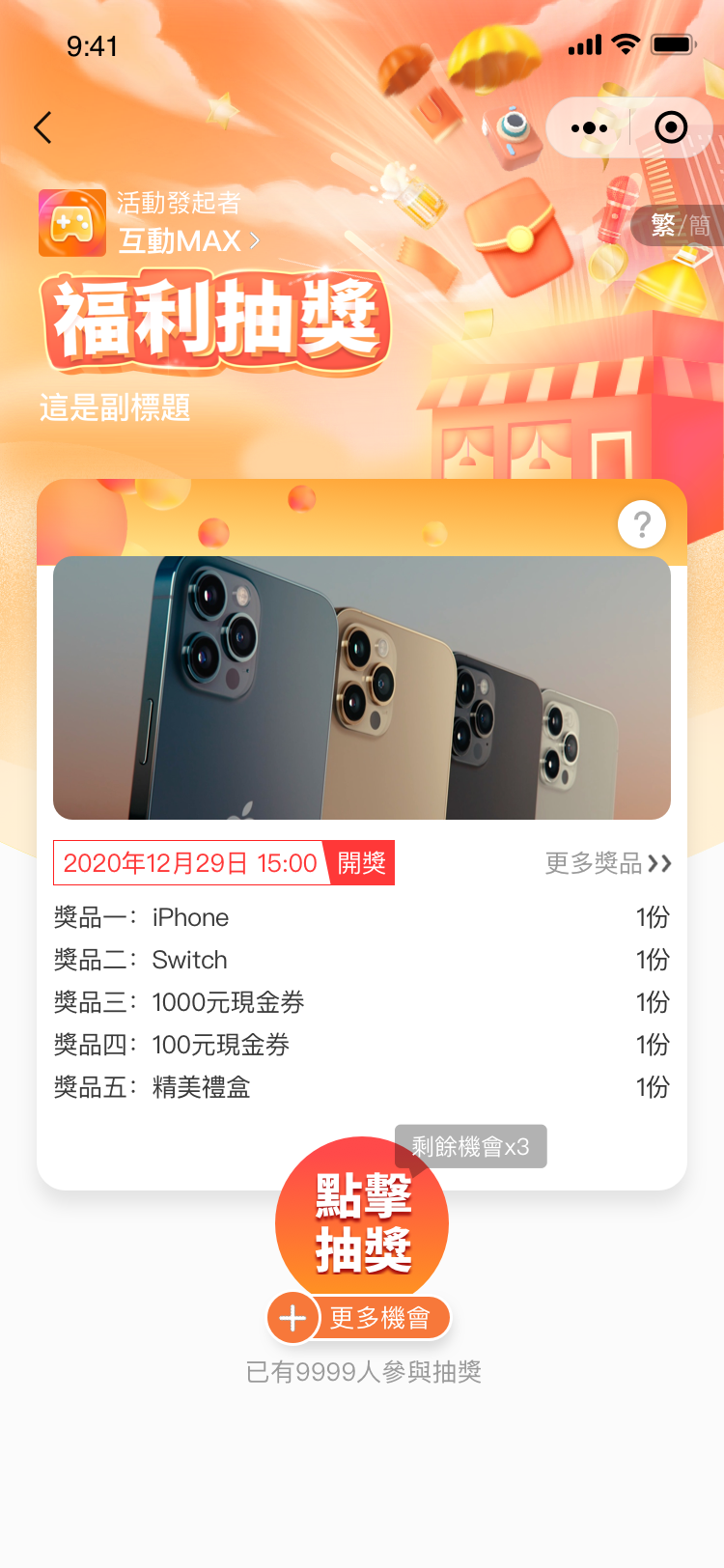The width and height of the screenshot is (724, 1568).
Task: Open the mini program three-dots menu
Action: coord(589,127)
